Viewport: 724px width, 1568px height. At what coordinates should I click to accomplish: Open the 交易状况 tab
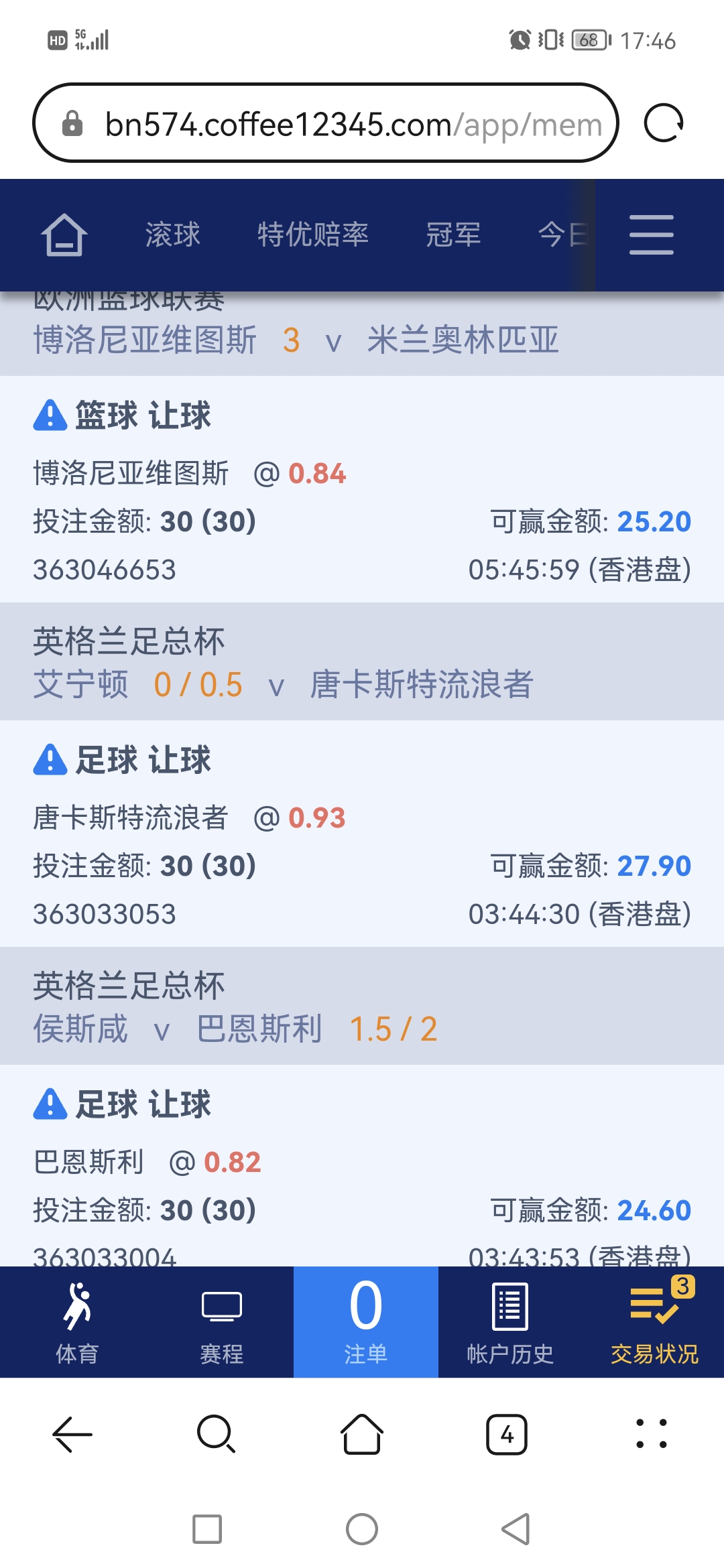(x=654, y=1323)
